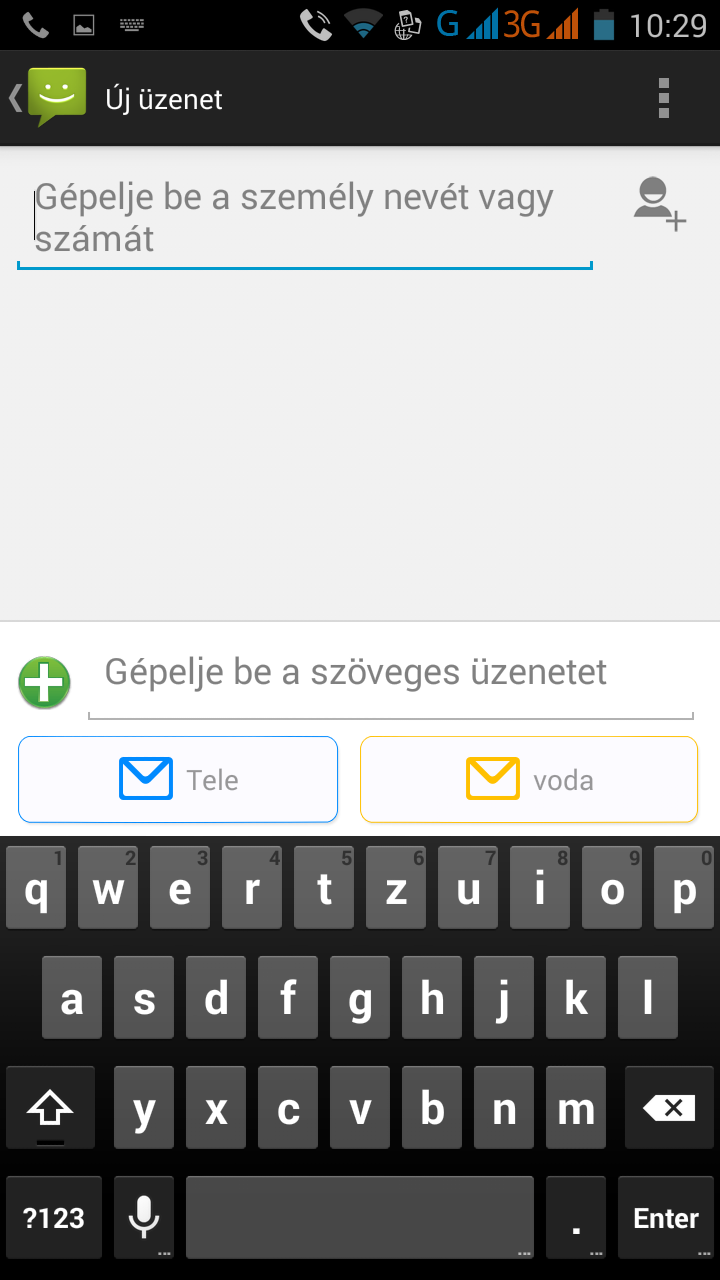Start voice input with microphone key
Screen dimensions: 720x1280
(x=144, y=1217)
